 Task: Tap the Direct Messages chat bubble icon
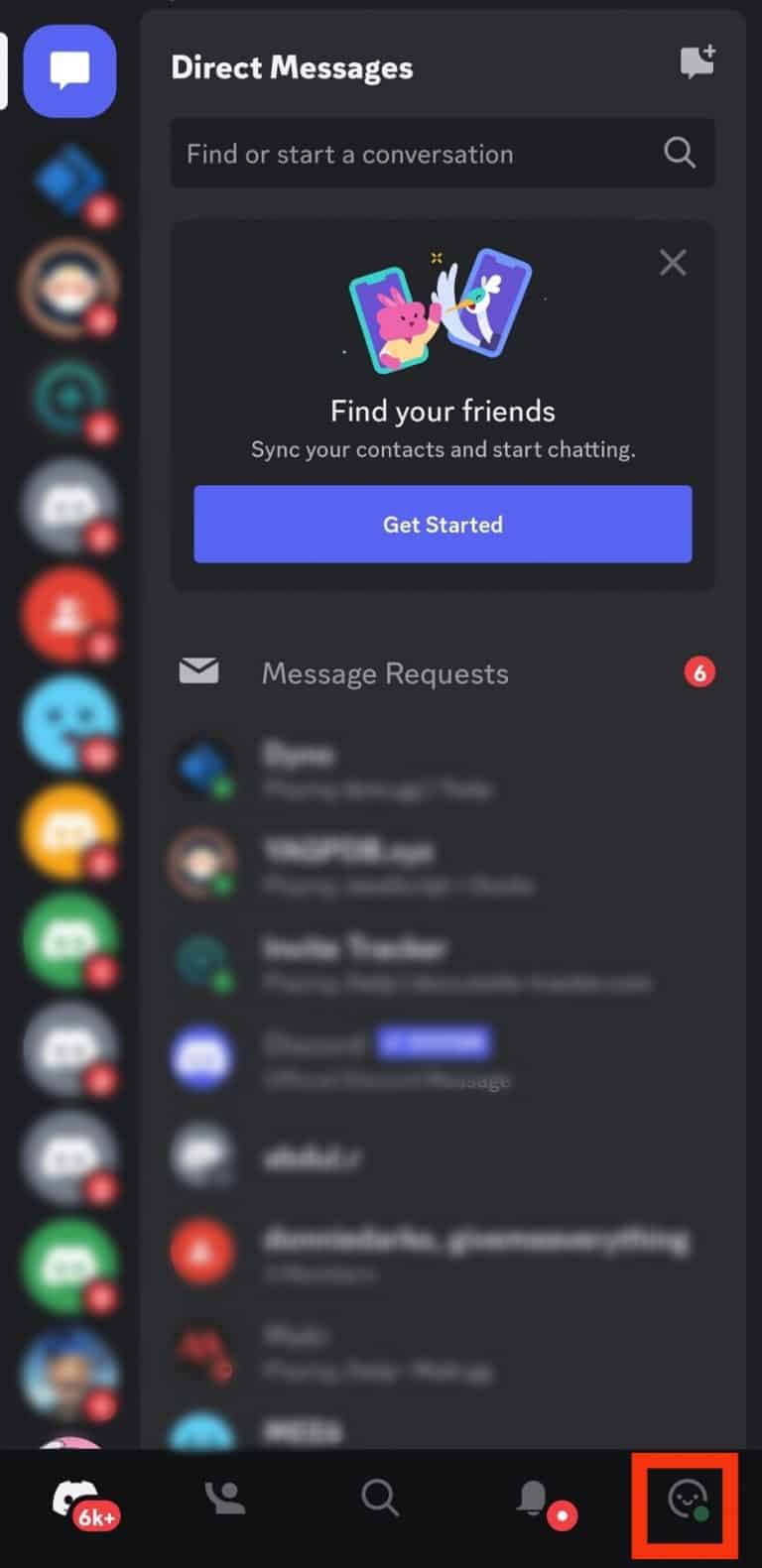pos(69,70)
